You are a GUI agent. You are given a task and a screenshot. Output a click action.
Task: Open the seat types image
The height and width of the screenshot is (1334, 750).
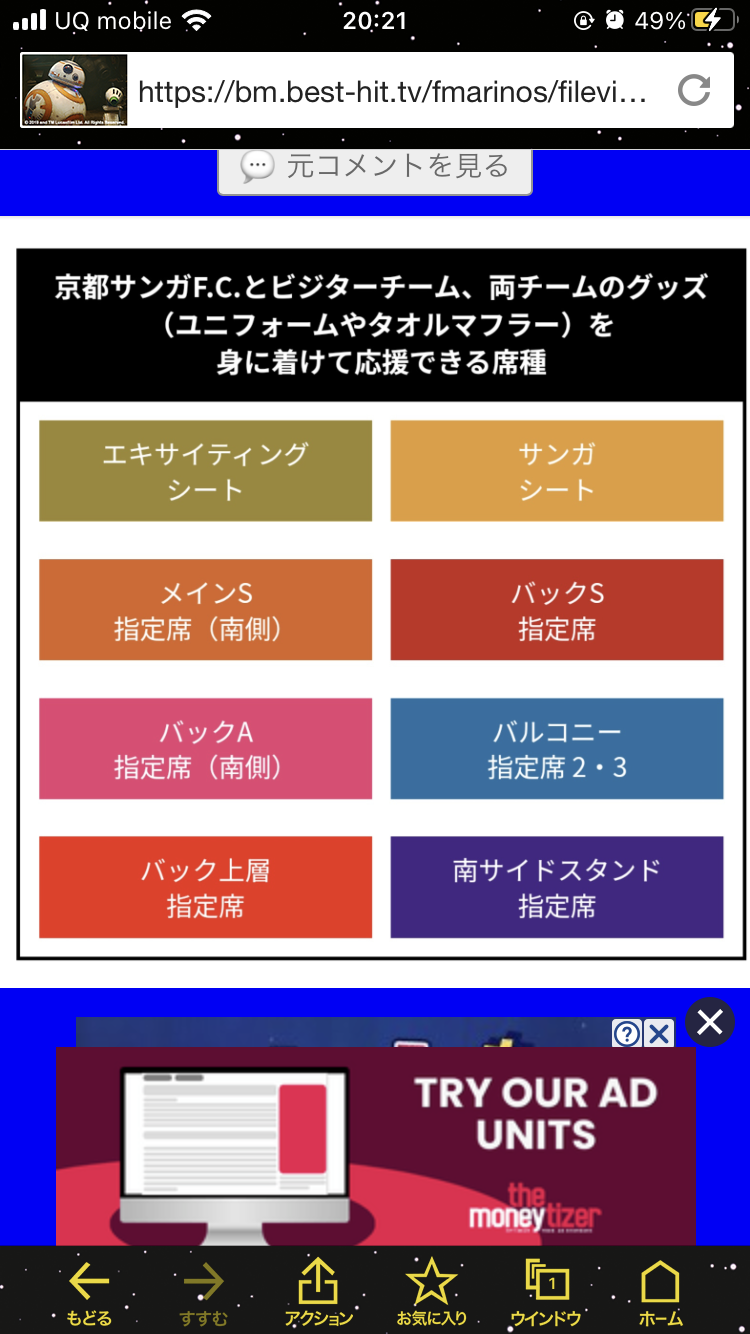click(381, 604)
